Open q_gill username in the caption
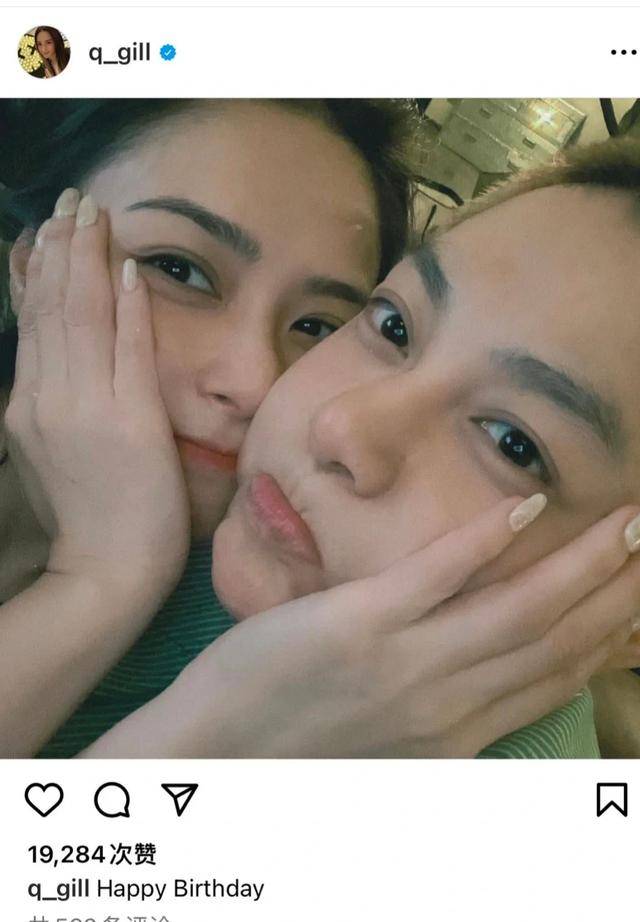Screen dimensions: 640x922 coord(58,888)
